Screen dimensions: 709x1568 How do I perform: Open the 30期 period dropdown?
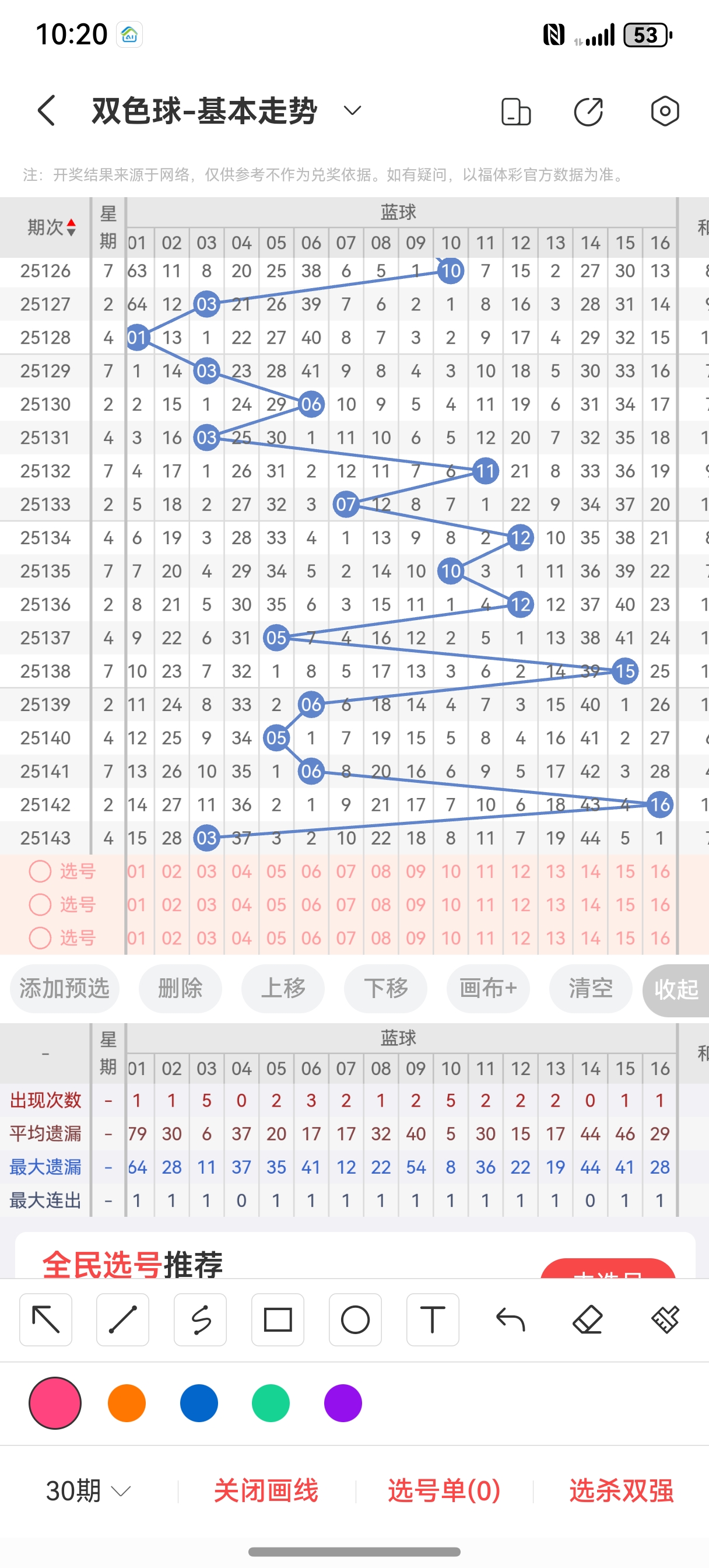coord(86,1492)
